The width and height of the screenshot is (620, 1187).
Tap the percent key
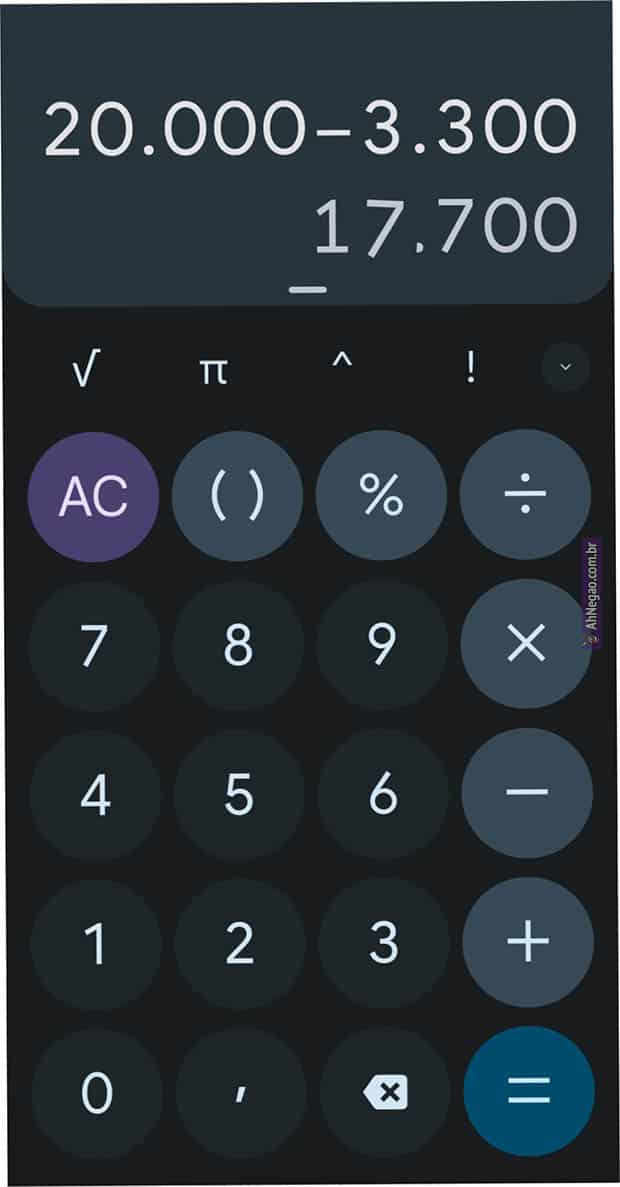pos(381,495)
